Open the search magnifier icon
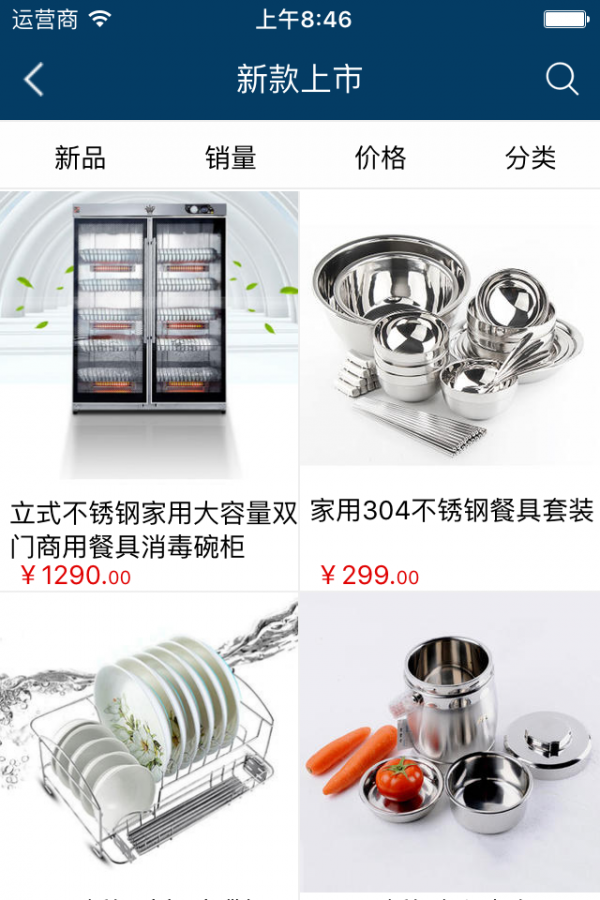 pos(562,79)
